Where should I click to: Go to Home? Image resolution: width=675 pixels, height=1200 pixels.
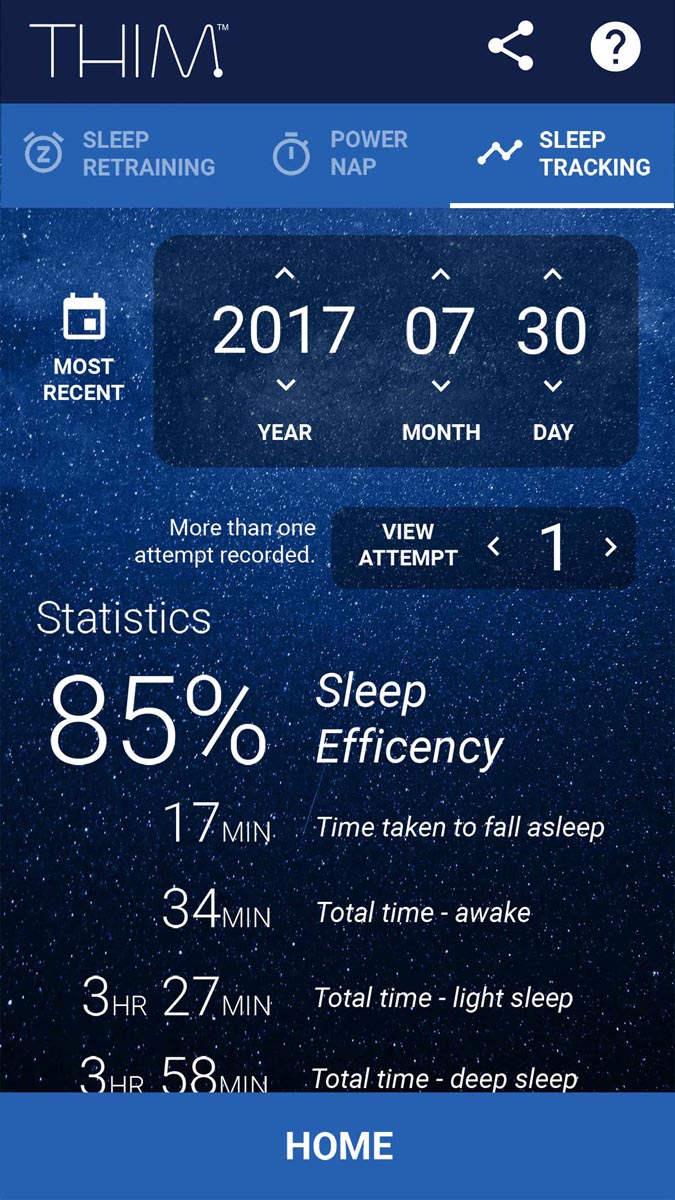coord(337,1146)
